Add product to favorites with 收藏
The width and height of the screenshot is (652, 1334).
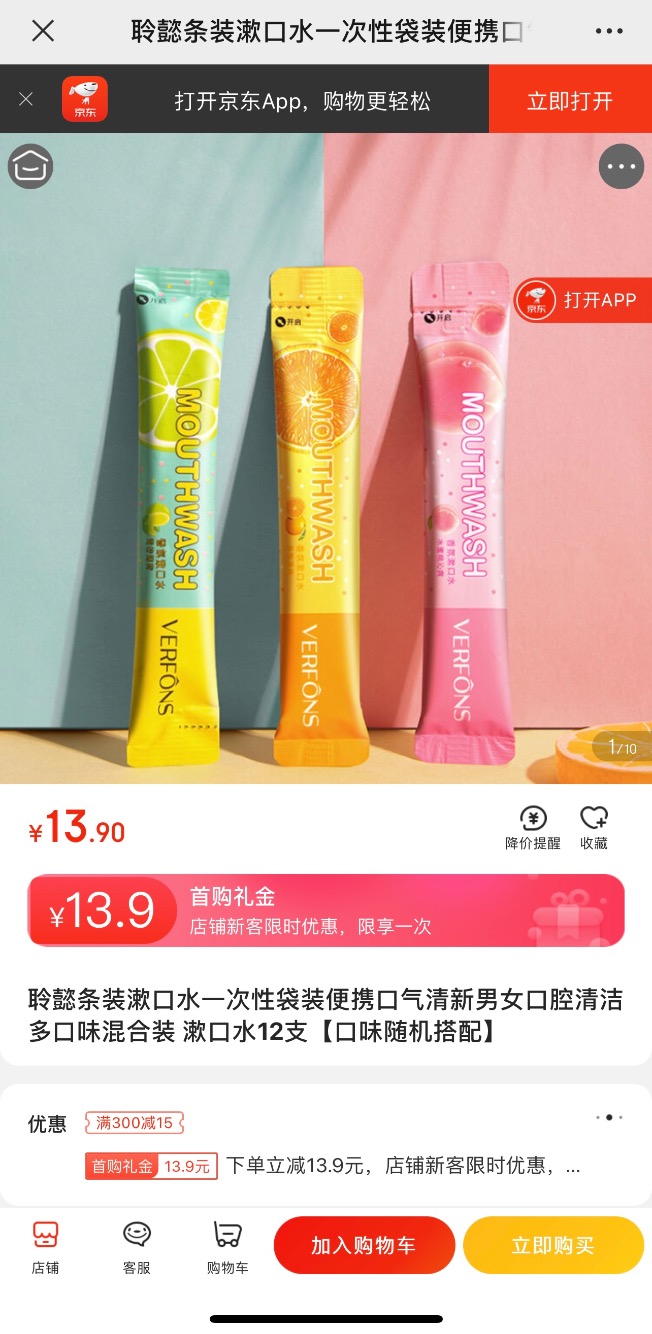tap(594, 827)
